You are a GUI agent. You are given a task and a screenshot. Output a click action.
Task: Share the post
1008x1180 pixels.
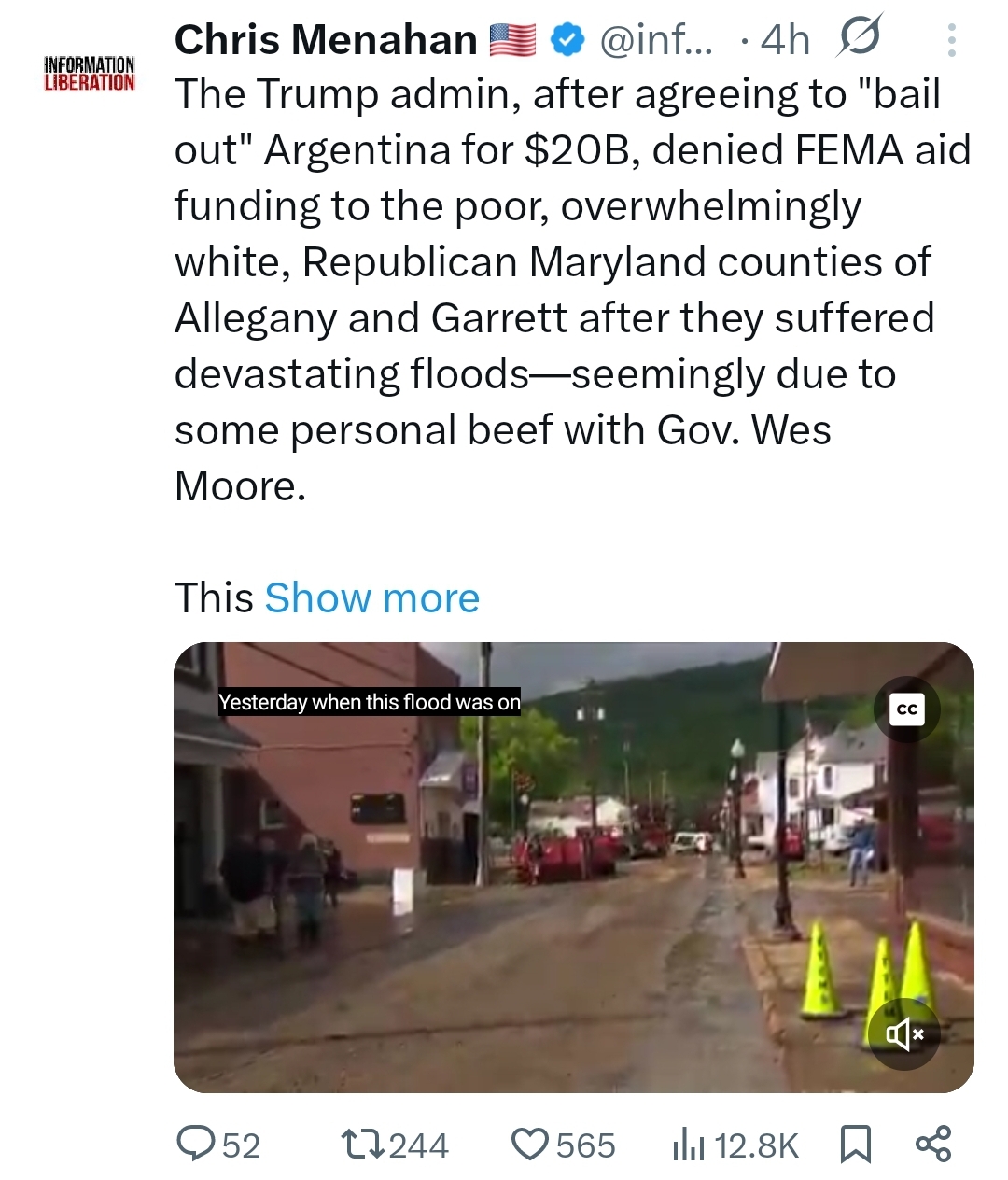click(x=932, y=1144)
